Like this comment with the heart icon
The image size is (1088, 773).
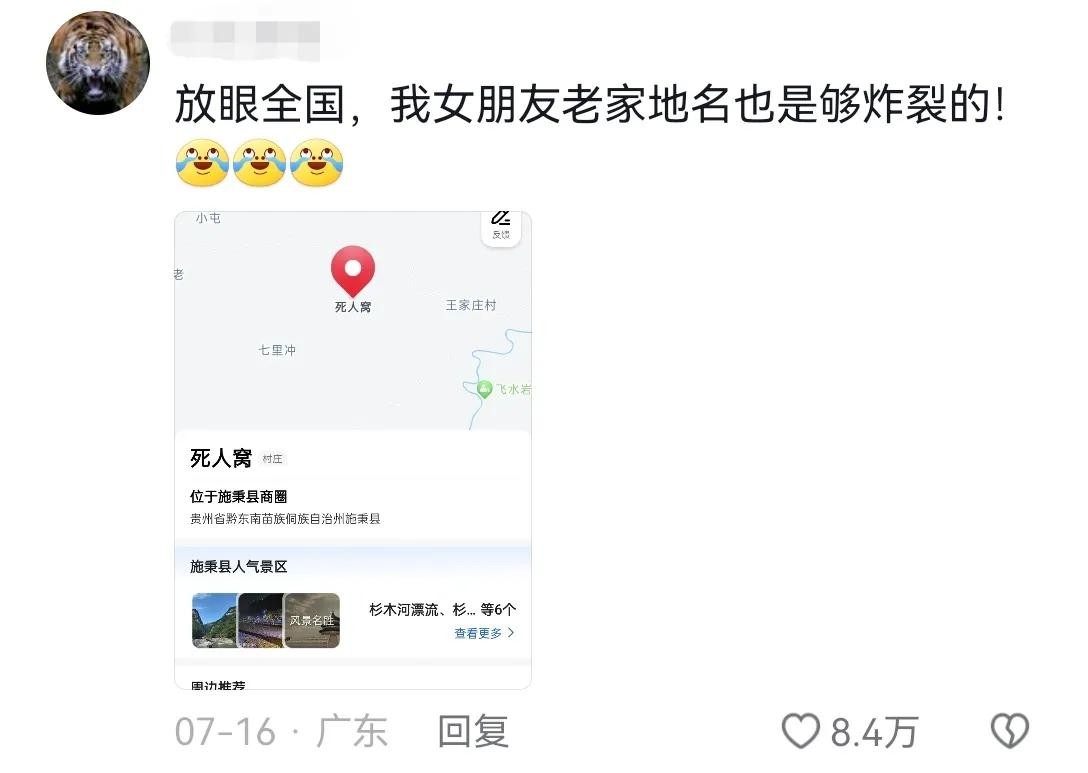800,732
